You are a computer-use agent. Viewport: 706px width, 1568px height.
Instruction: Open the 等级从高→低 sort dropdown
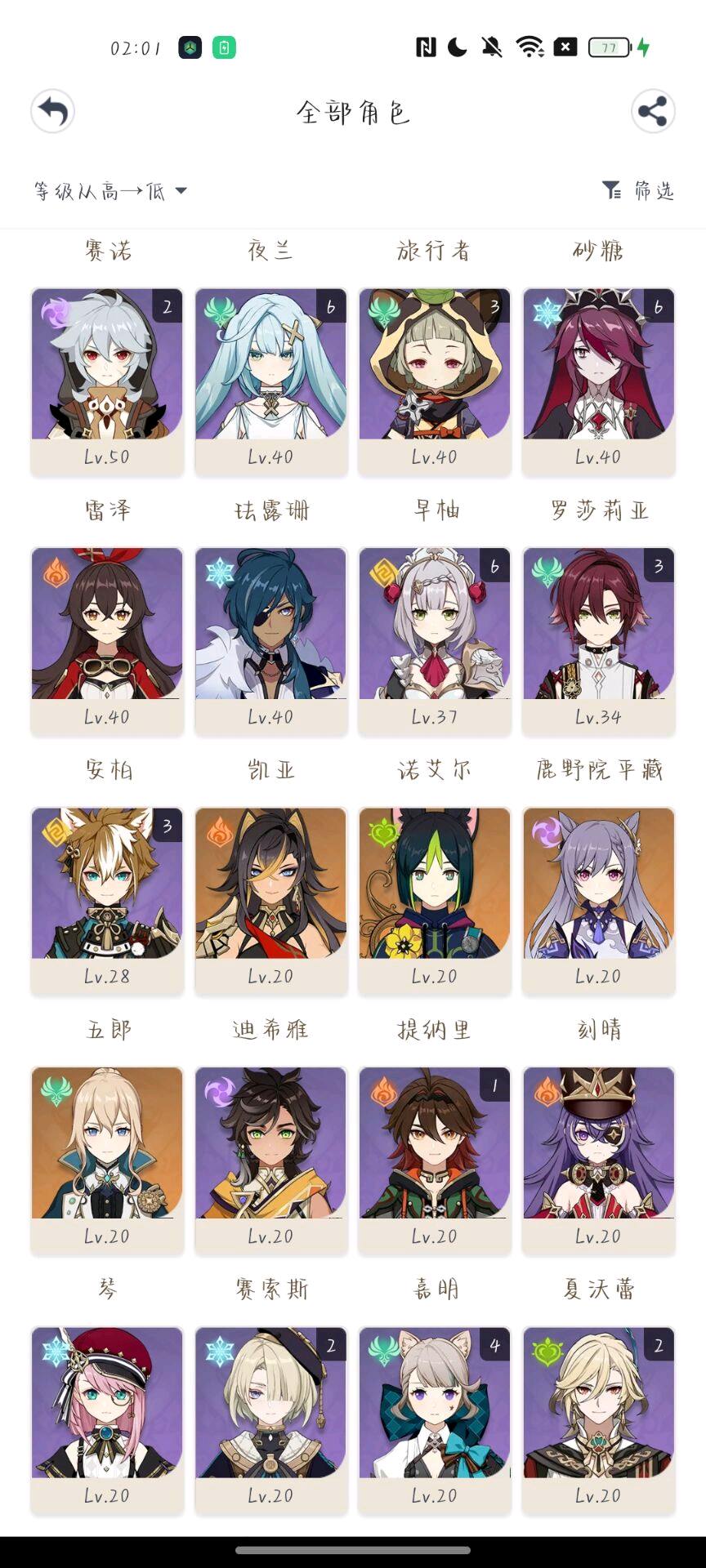110,191
